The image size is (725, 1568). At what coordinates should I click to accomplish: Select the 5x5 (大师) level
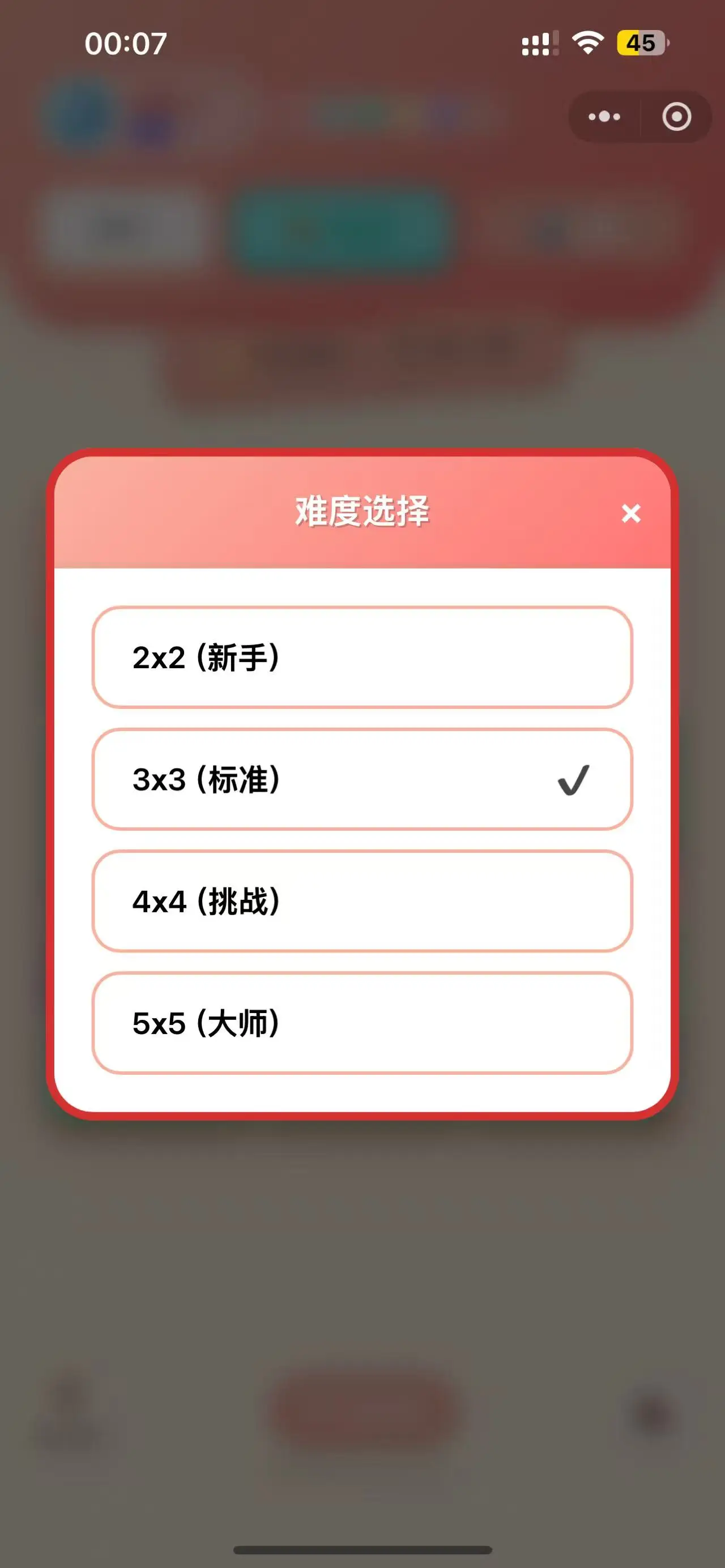[x=362, y=1023]
